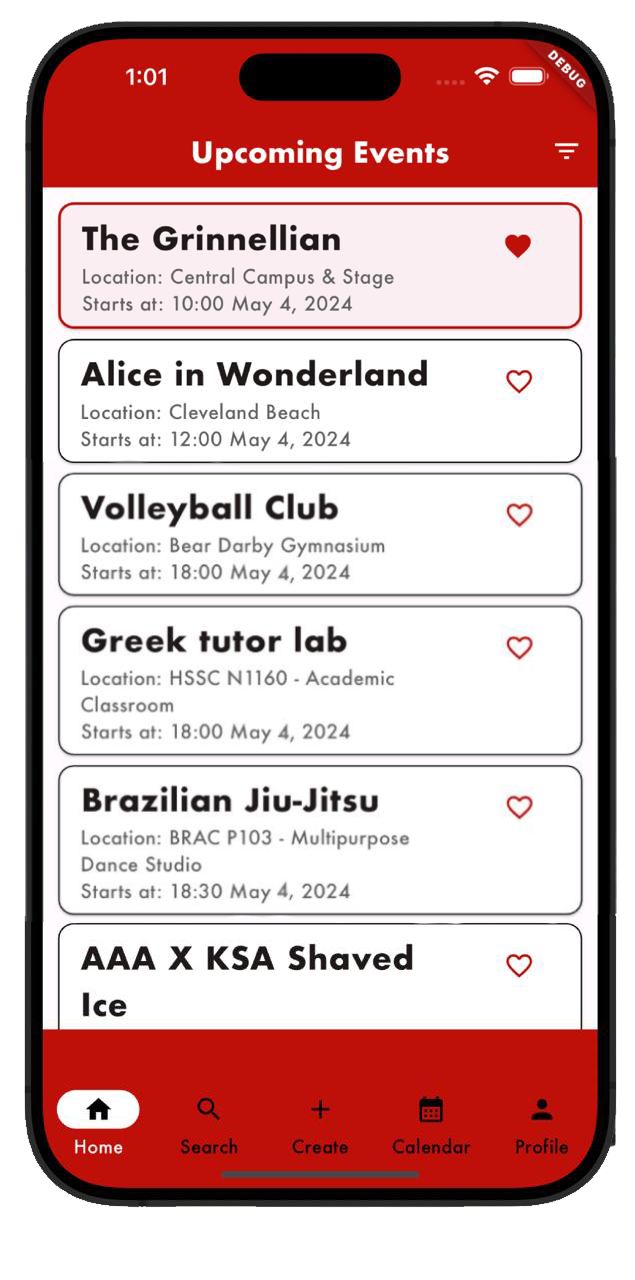Viewport: 635px width, 1280px height.
Task: Switch to the Search tab
Action: [209, 1124]
